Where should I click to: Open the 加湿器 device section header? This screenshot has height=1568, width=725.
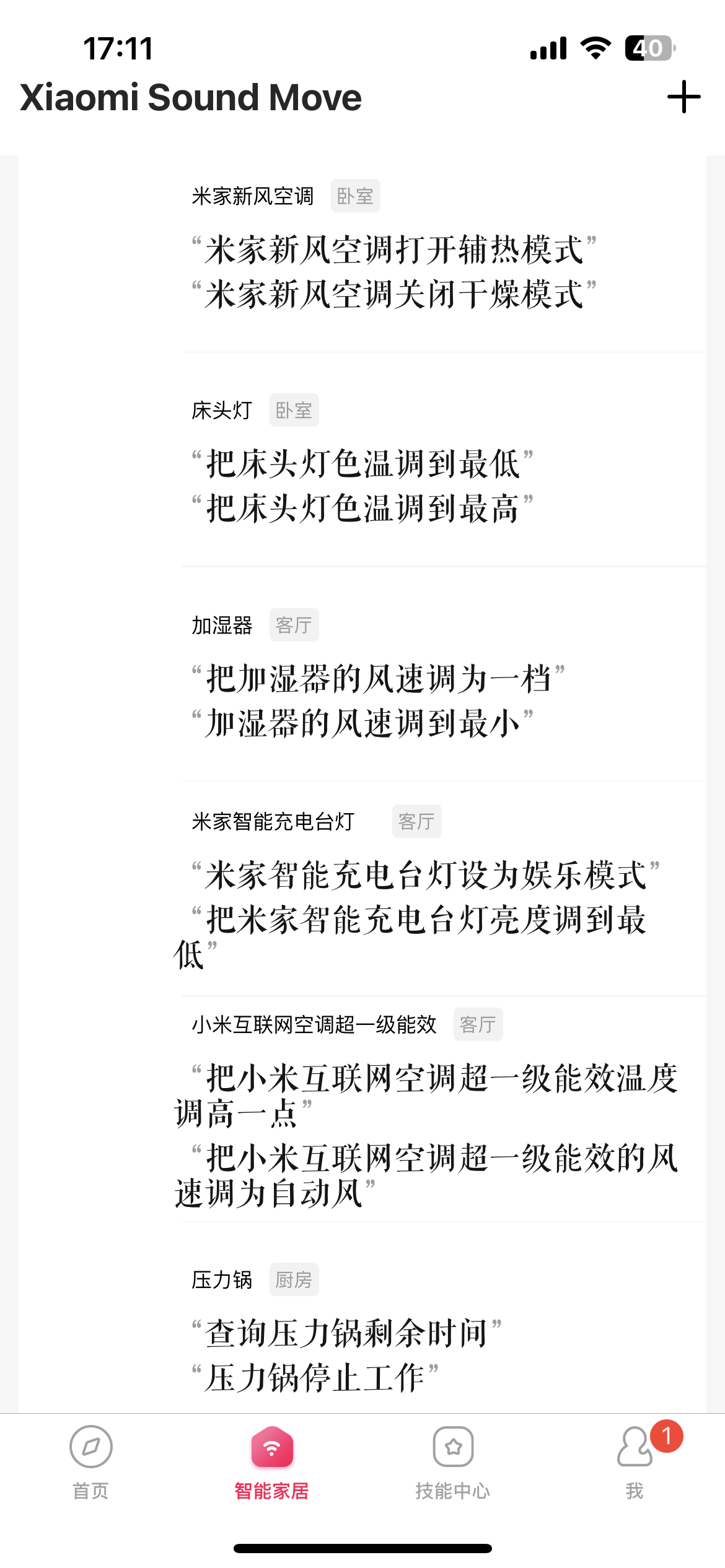pyautogui.click(x=223, y=624)
